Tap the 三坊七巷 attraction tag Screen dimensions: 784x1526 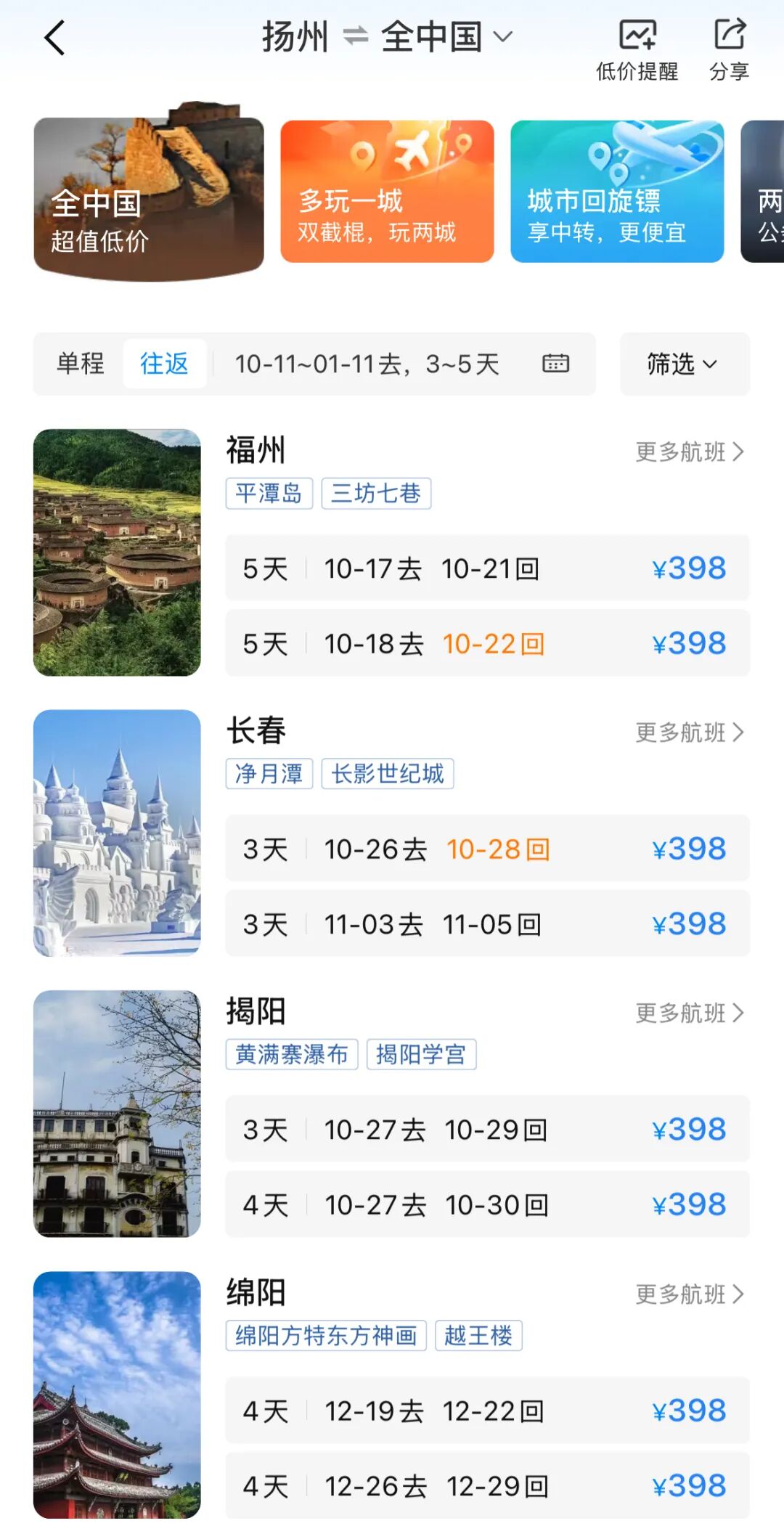pyautogui.click(x=376, y=494)
